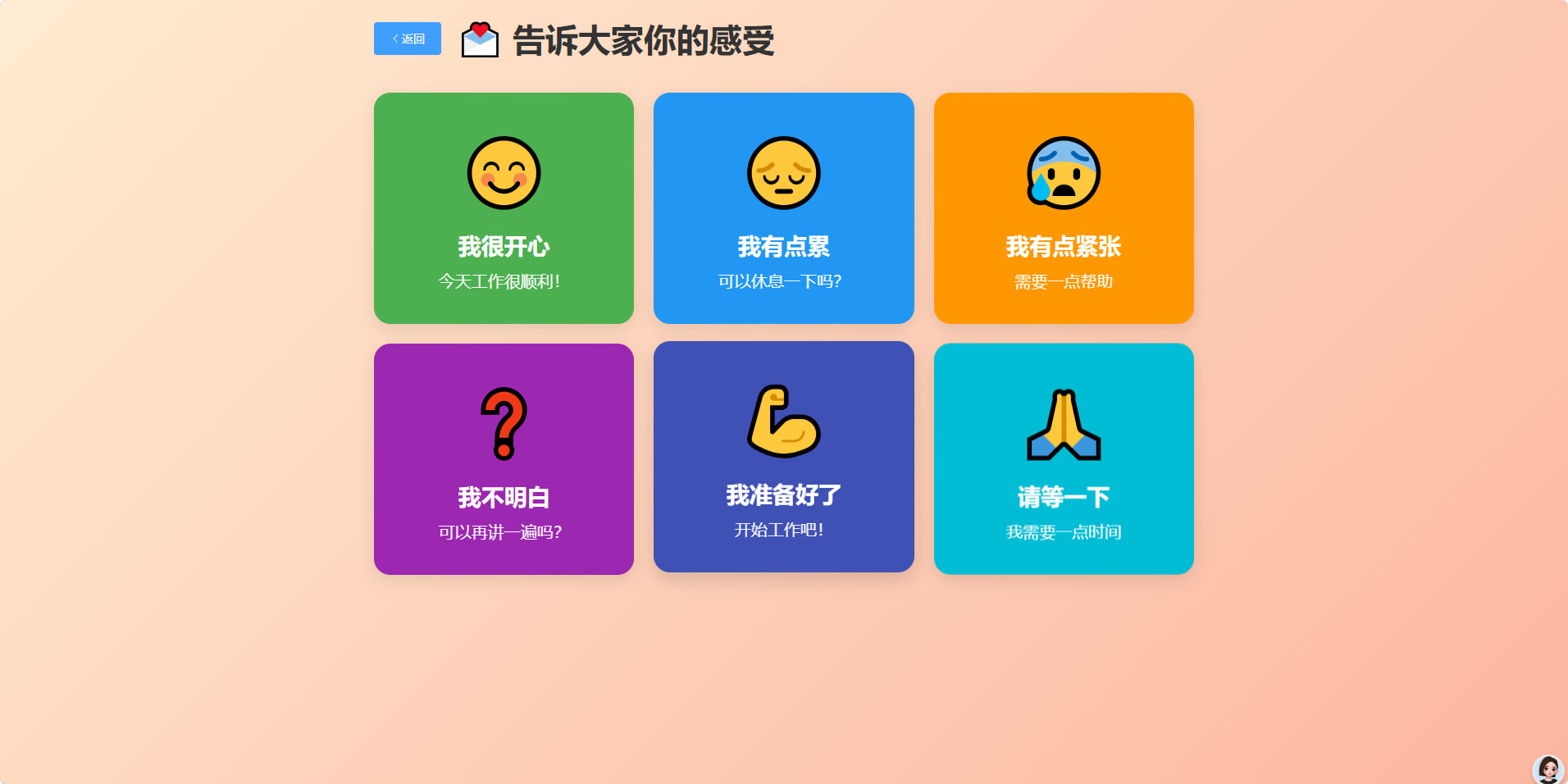Image resolution: width=1568 pixels, height=784 pixels.
Task: Pick the 我有点紧张 feeling card
Action: coord(1063,208)
